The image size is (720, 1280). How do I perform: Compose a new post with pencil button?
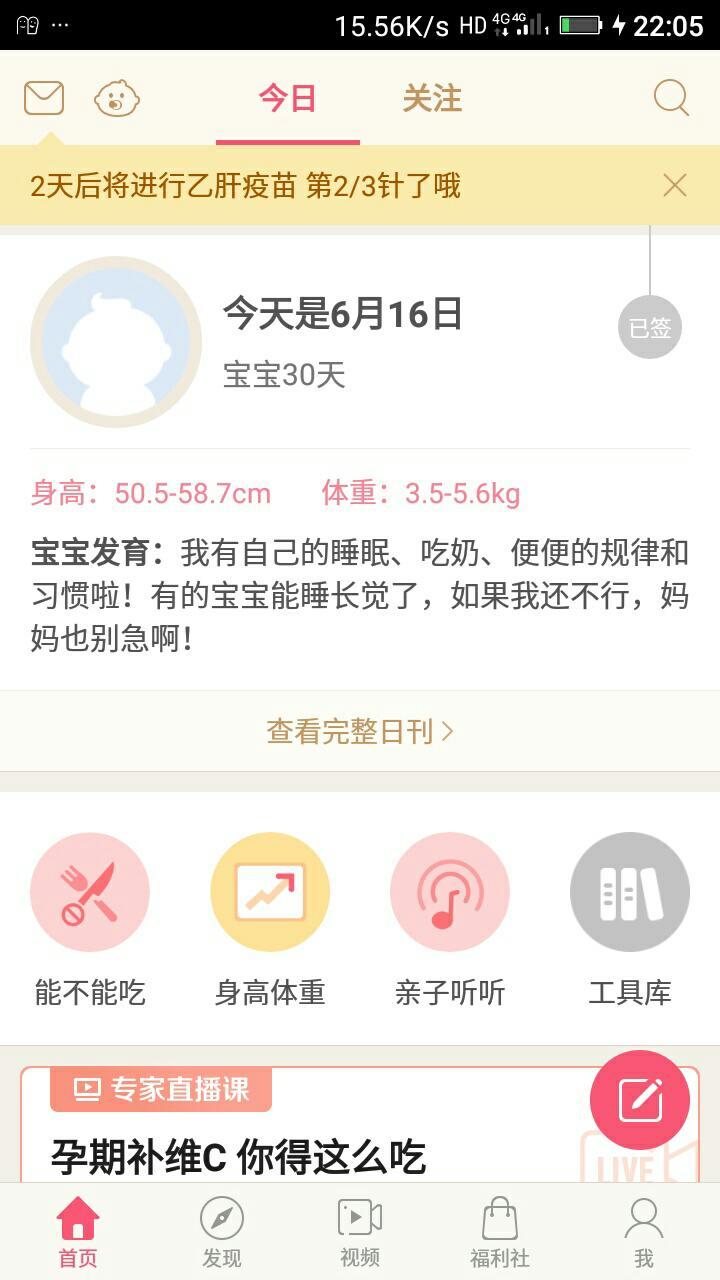coord(640,1100)
